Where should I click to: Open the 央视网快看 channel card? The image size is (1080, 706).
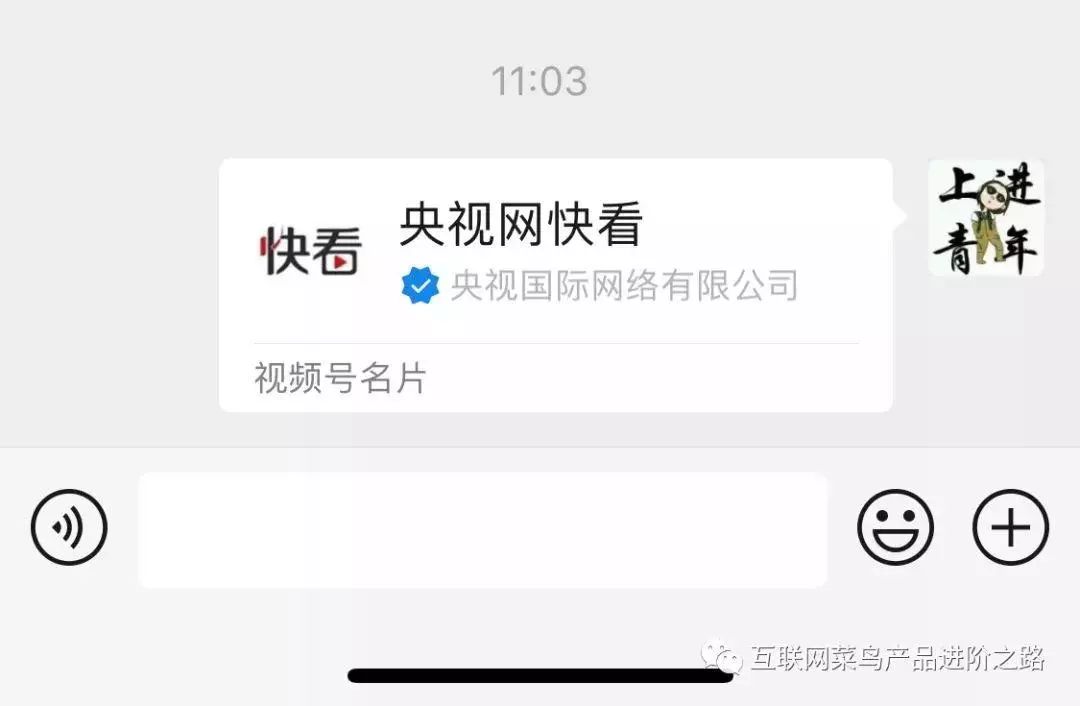pos(555,284)
